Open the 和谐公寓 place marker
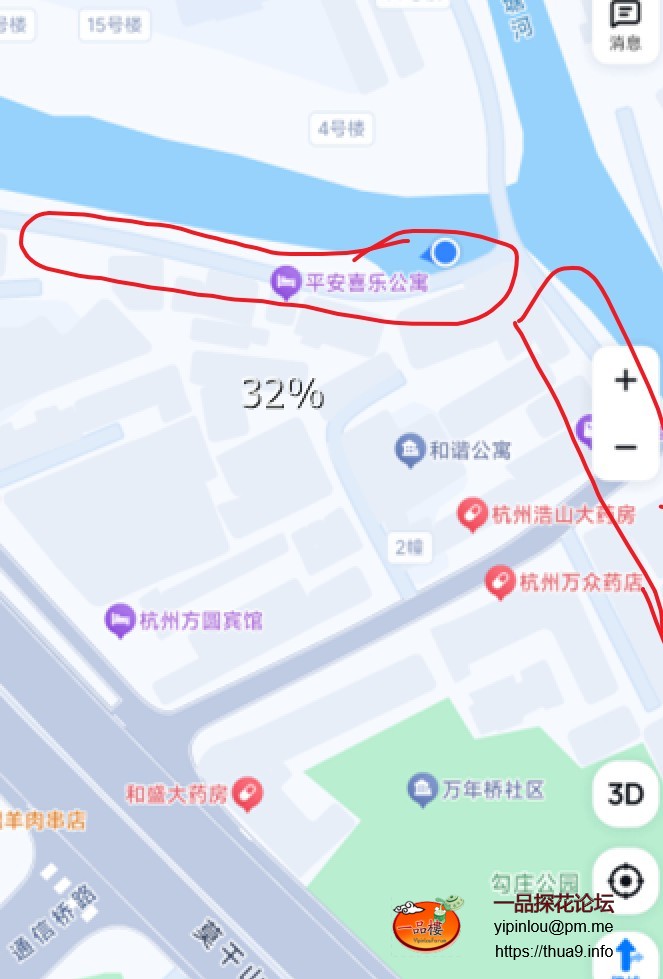 click(410, 450)
